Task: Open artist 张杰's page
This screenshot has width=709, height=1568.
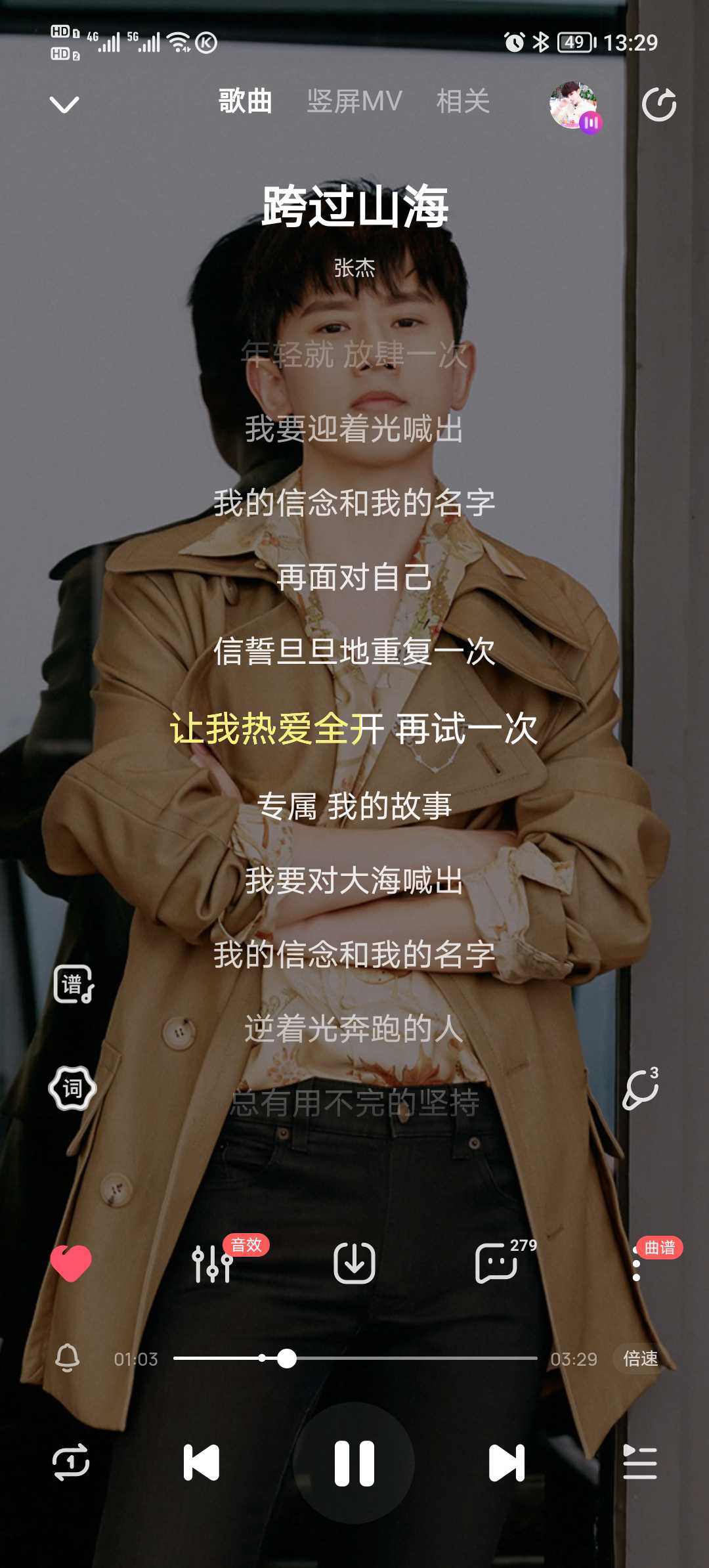Action: 354,268
